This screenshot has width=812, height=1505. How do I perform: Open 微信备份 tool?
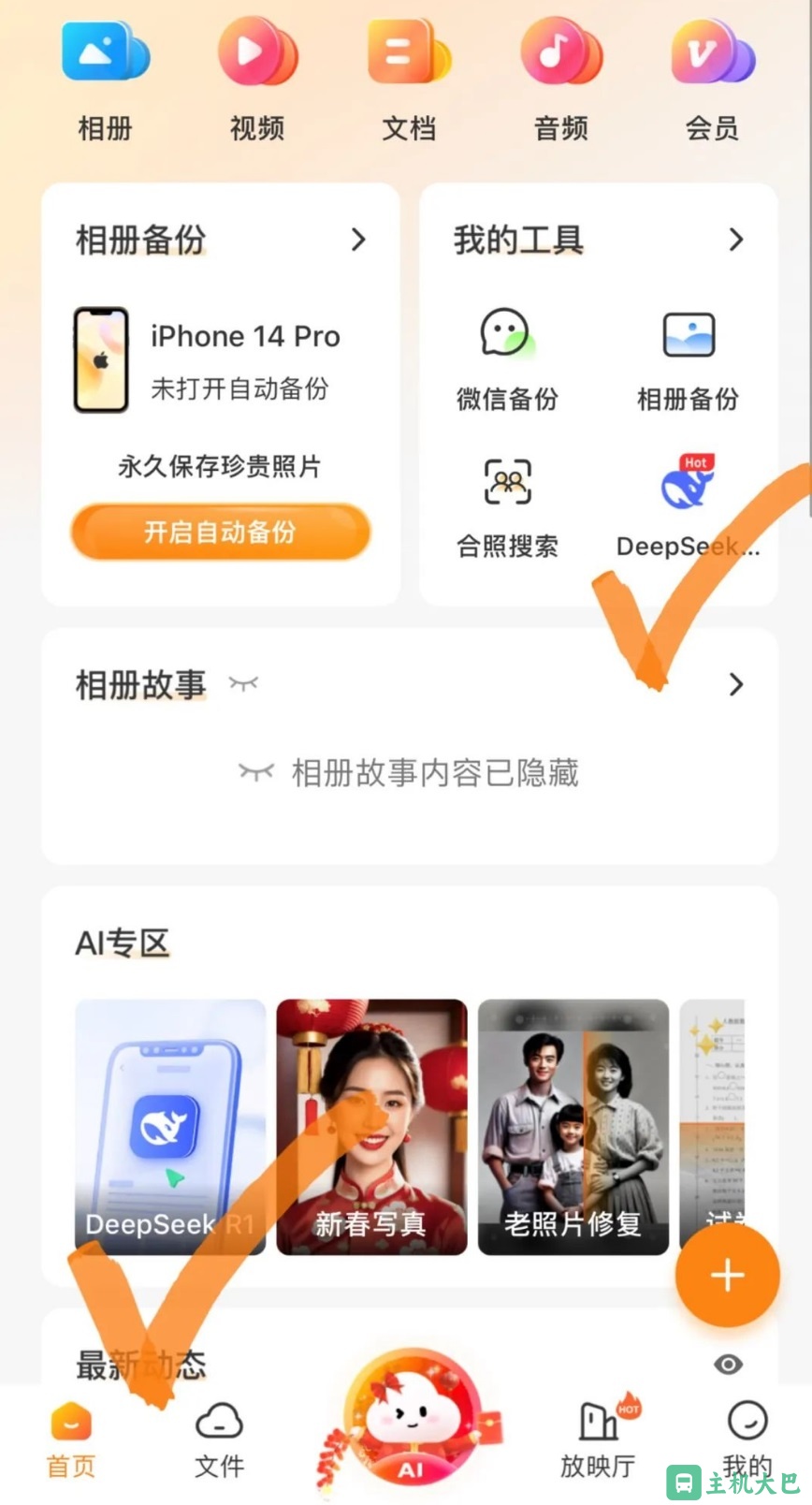tap(507, 359)
